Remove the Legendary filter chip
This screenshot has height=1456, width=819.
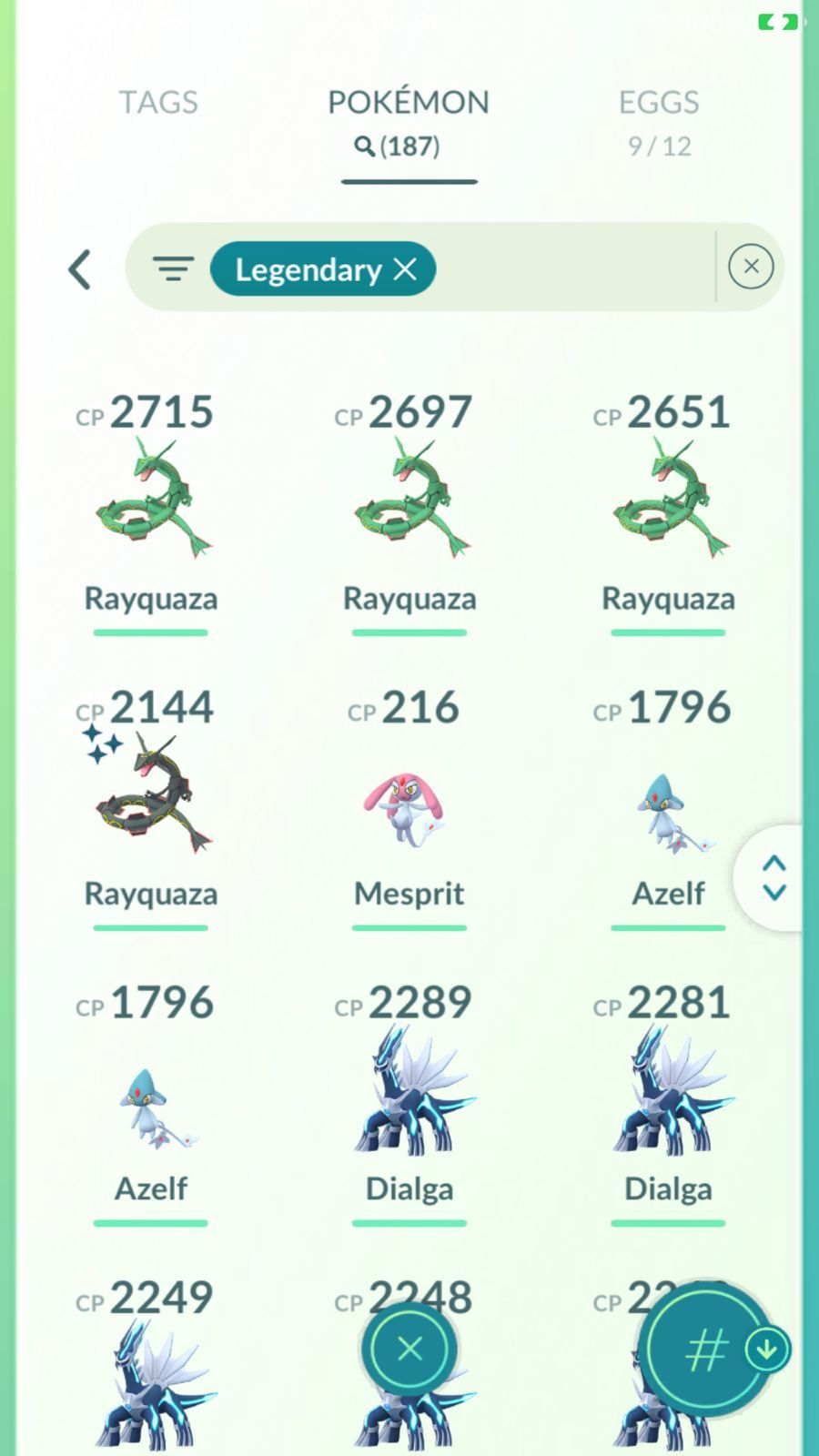point(406,268)
